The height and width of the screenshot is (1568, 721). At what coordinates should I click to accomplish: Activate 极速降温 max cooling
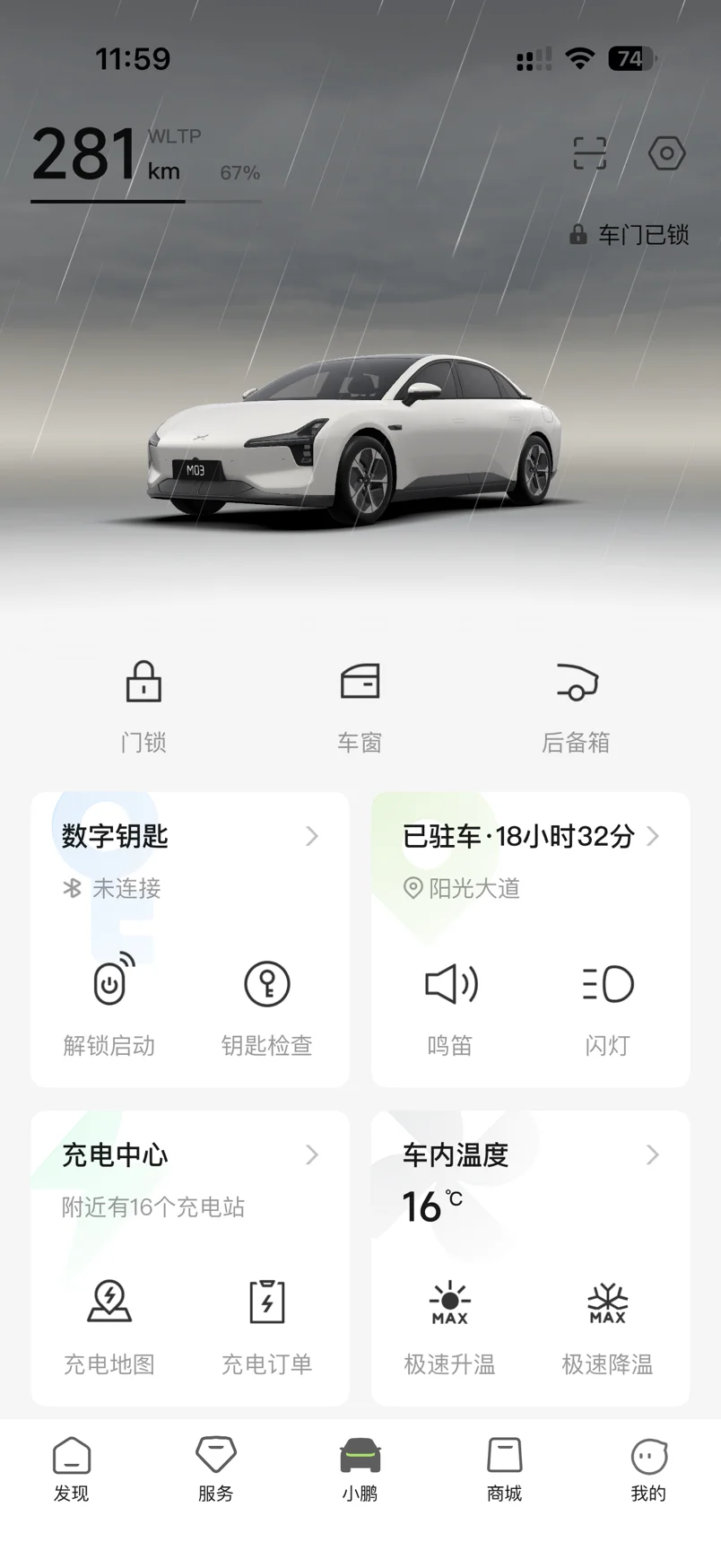click(x=607, y=1323)
